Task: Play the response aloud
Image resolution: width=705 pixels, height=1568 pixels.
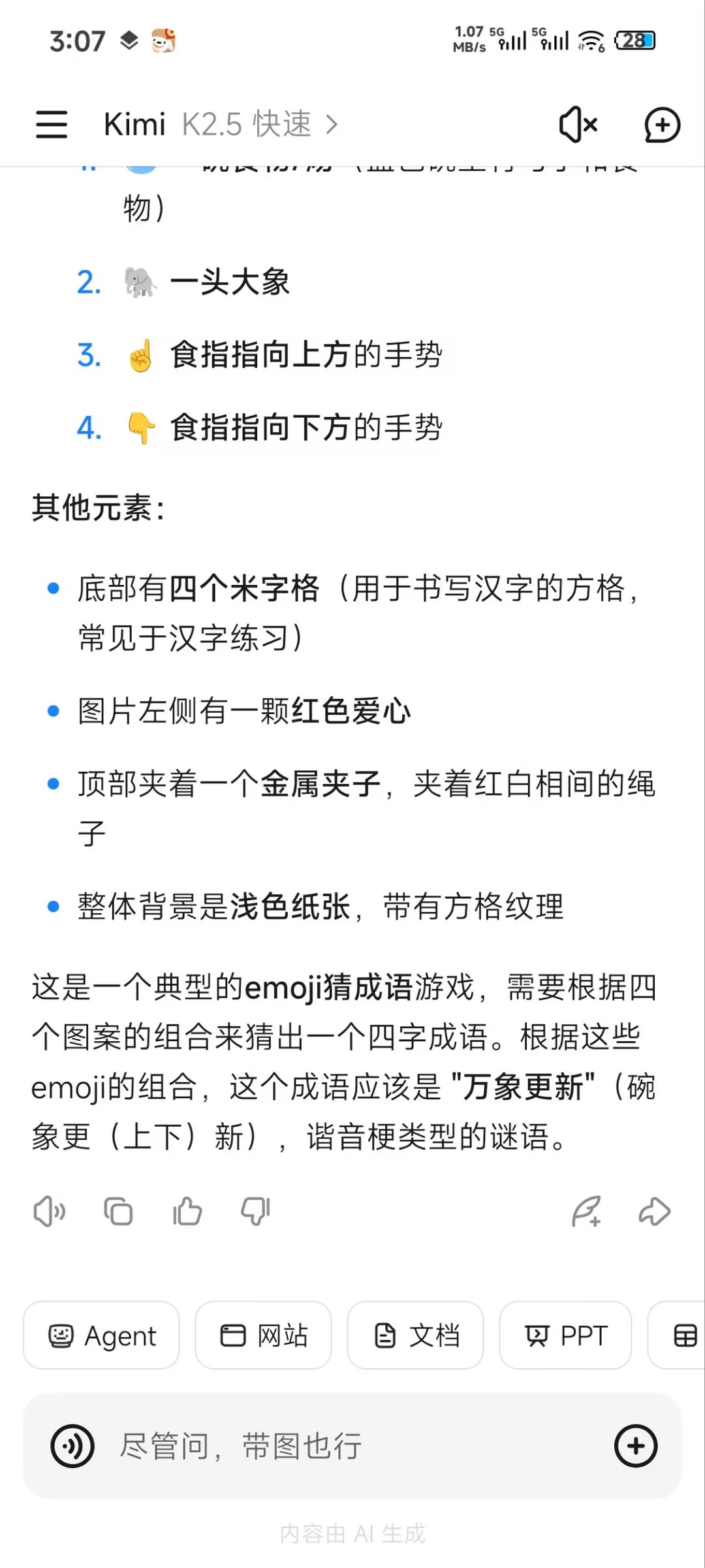Action: click(x=50, y=1212)
